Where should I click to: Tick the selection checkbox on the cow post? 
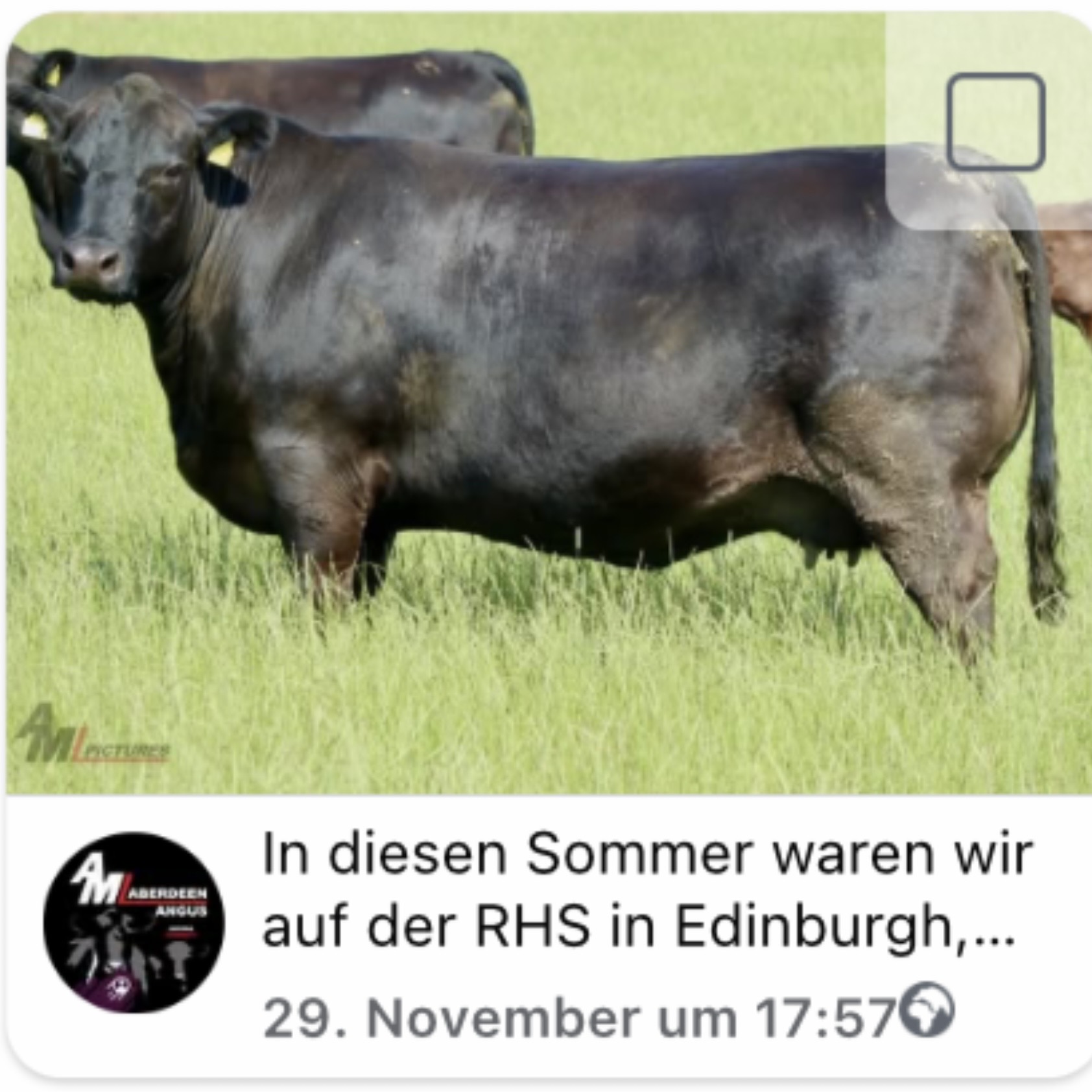click(995, 122)
